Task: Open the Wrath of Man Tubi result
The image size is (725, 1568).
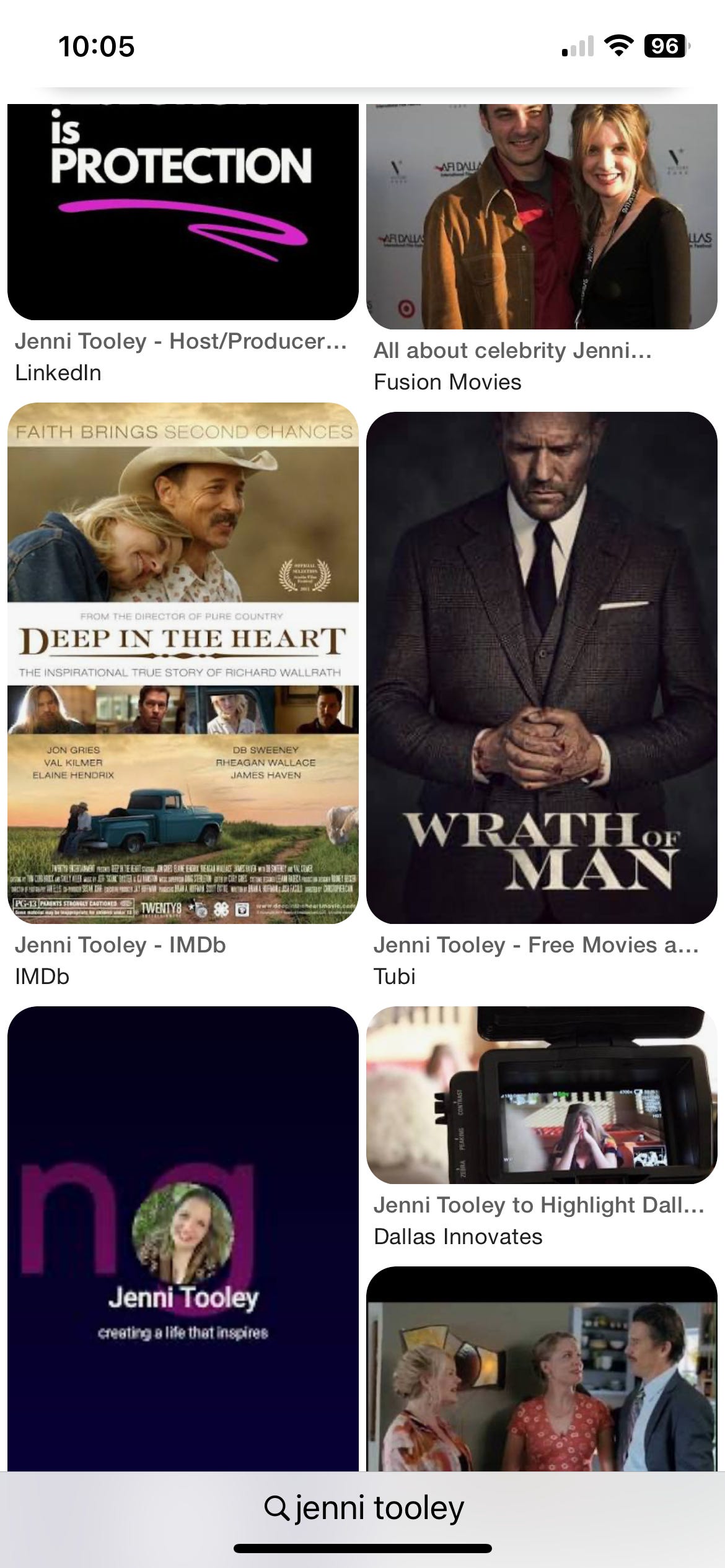Action: coord(542,668)
